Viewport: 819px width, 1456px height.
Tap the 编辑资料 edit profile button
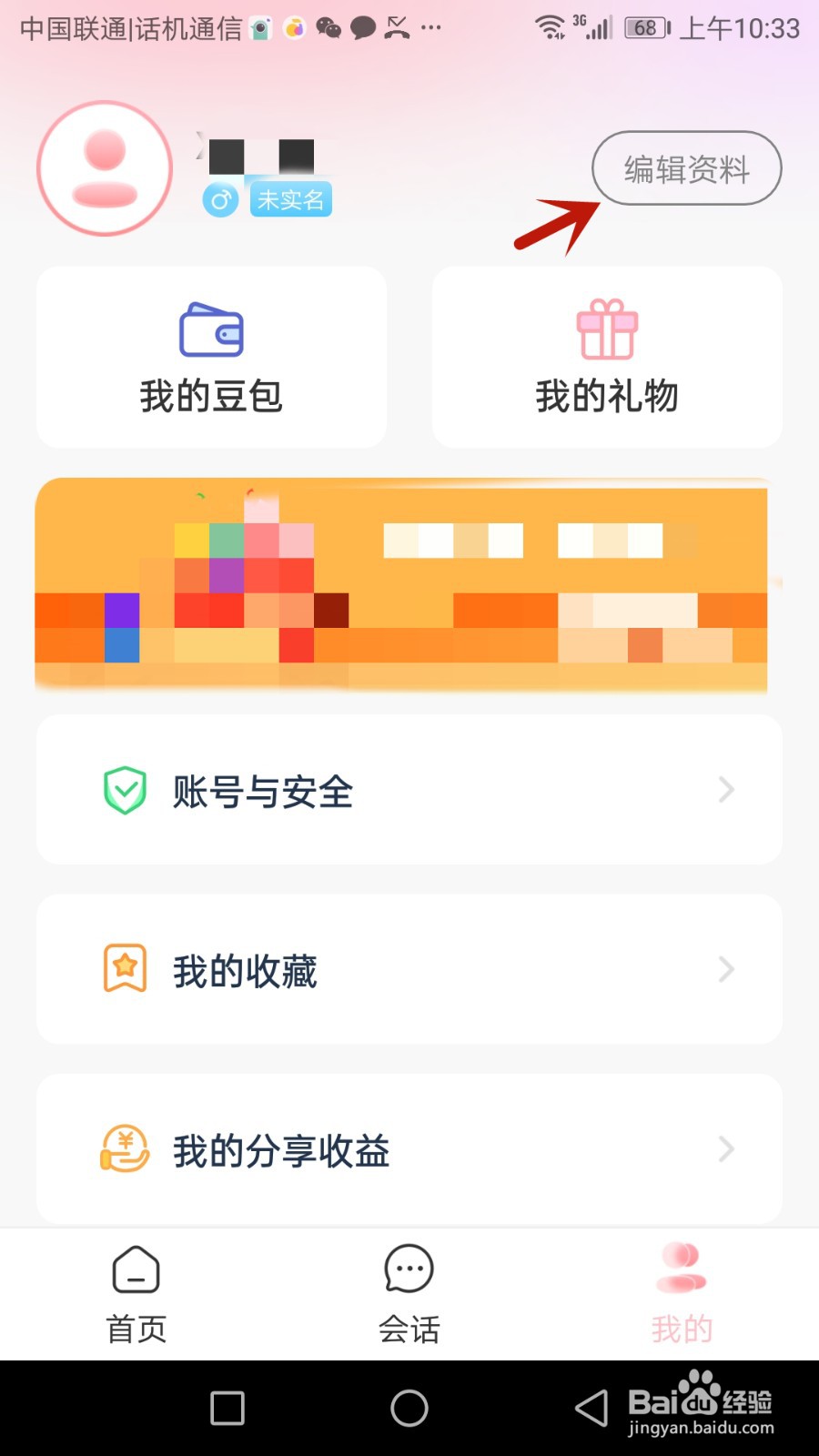(x=686, y=168)
